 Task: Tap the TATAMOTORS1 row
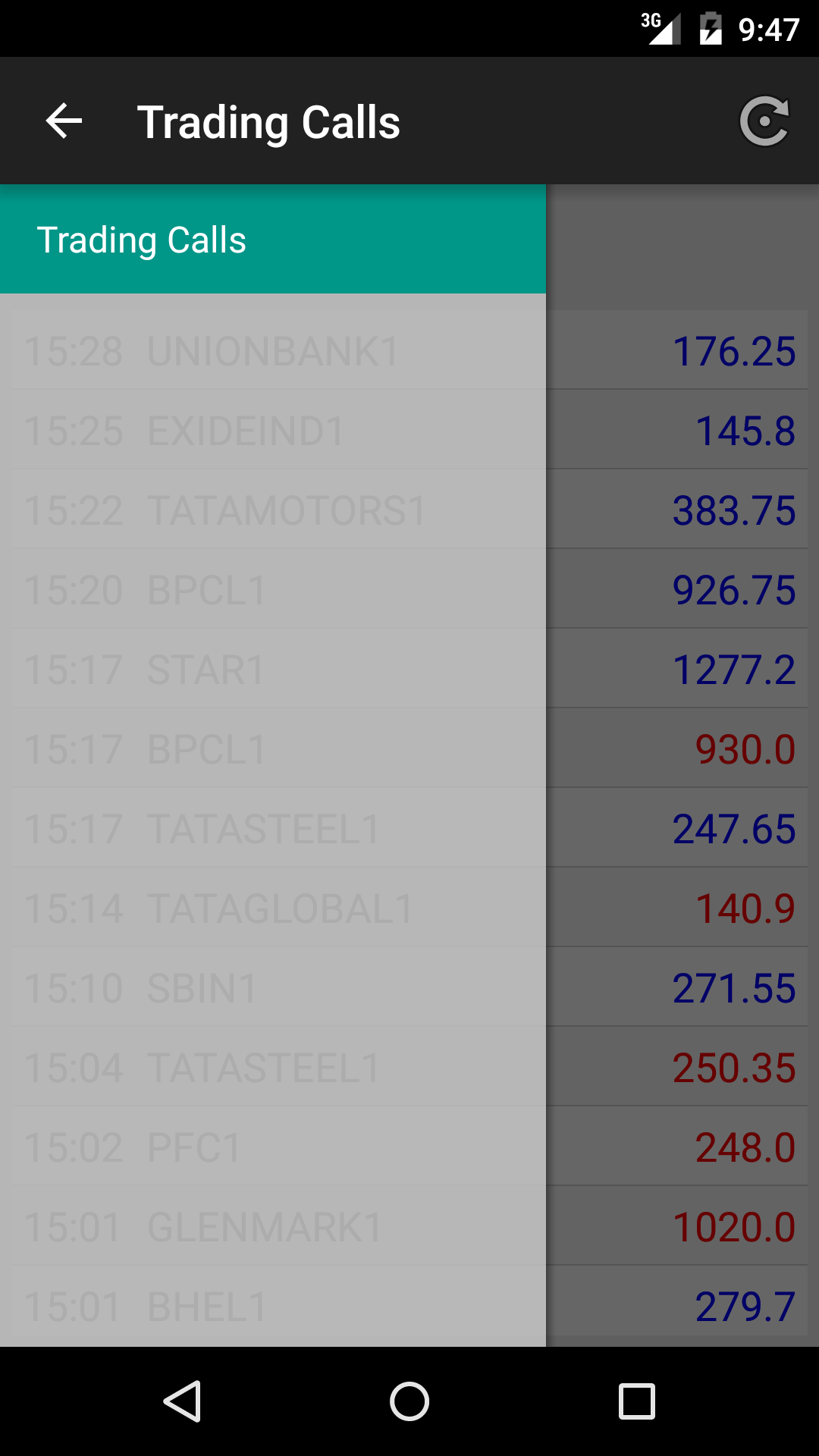point(273,510)
